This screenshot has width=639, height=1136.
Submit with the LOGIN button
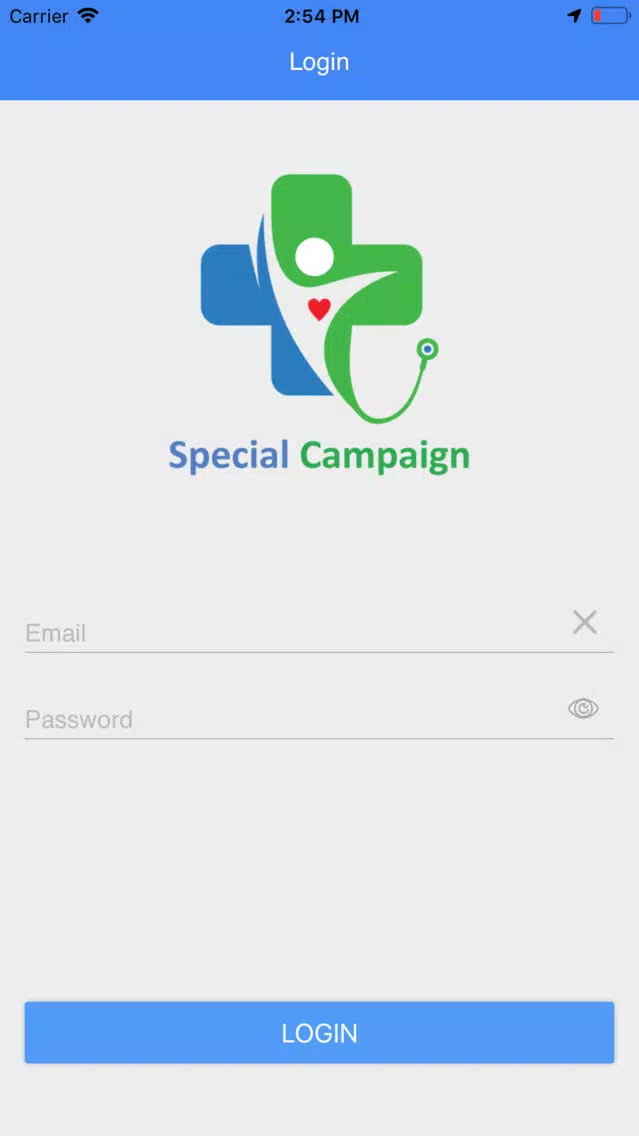pos(319,1033)
